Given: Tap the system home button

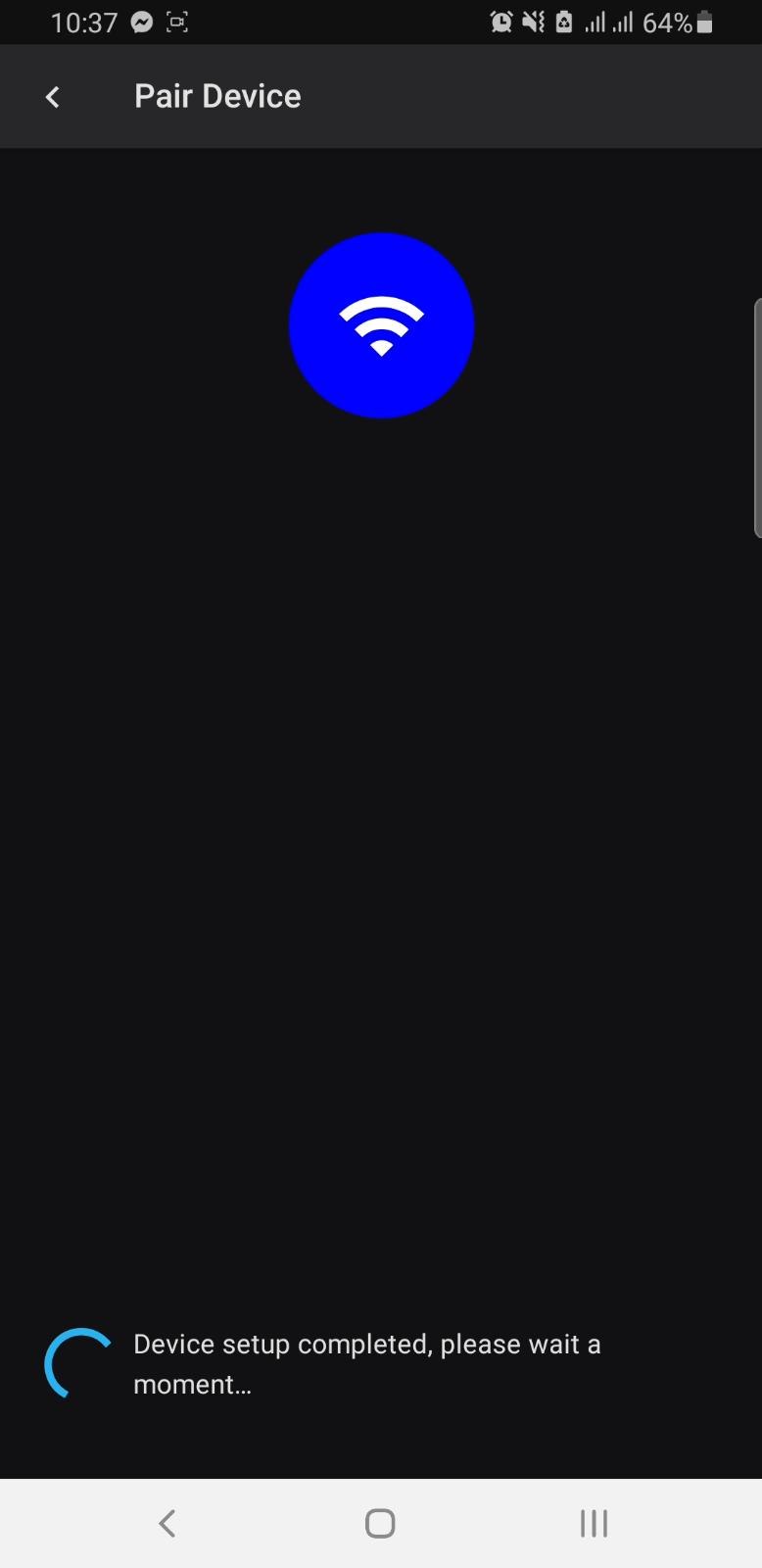Looking at the screenshot, I should [x=380, y=1523].
